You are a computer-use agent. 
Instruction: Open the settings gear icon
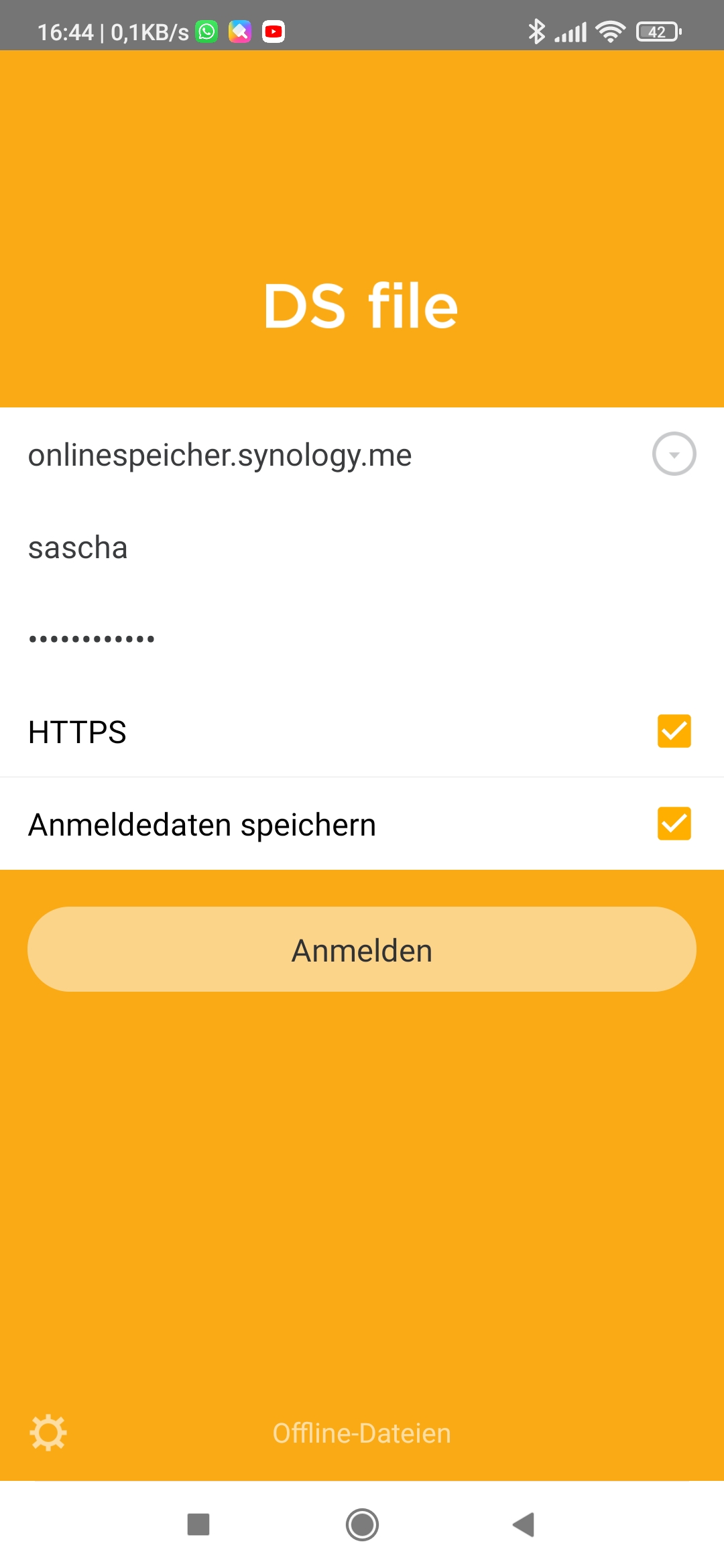48,1433
